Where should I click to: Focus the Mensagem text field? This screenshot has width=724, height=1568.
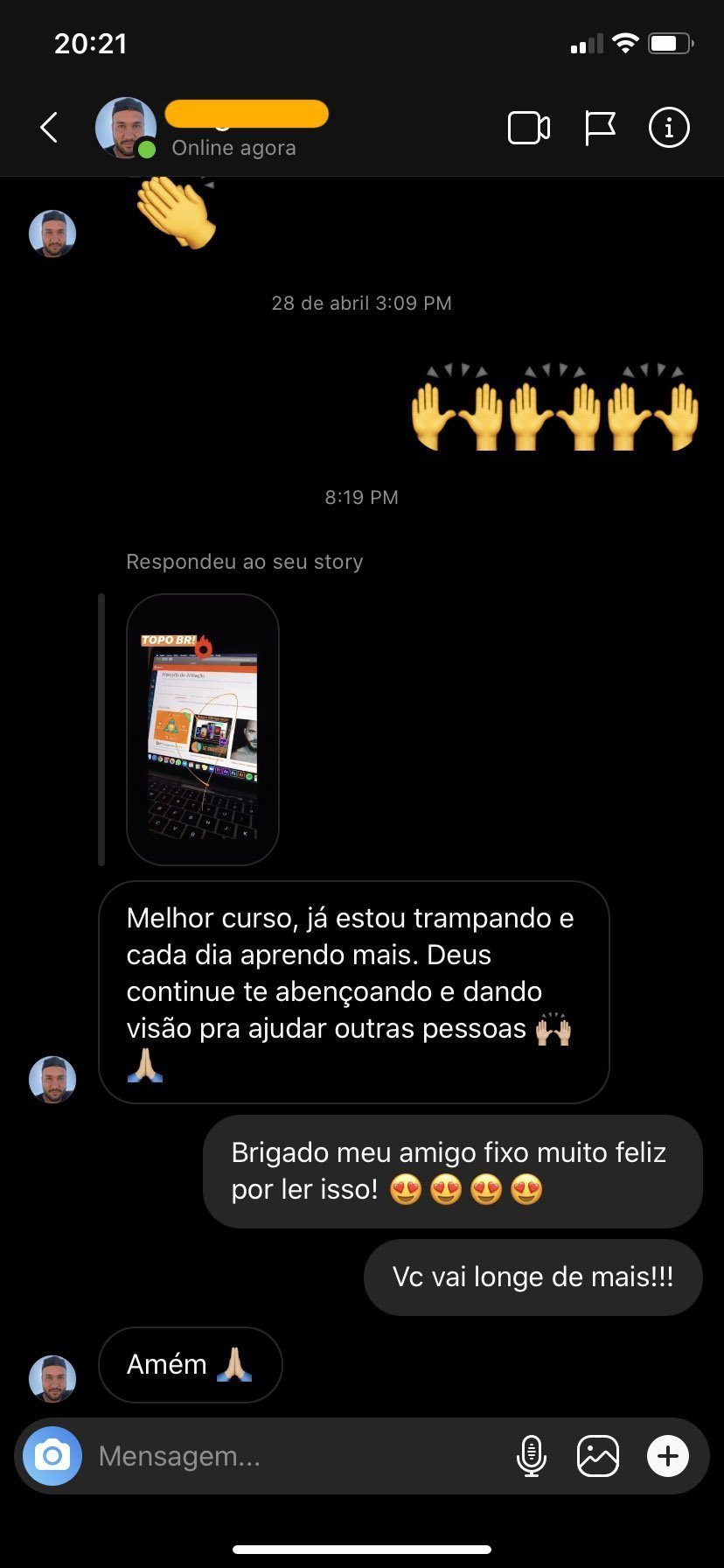(x=289, y=1456)
